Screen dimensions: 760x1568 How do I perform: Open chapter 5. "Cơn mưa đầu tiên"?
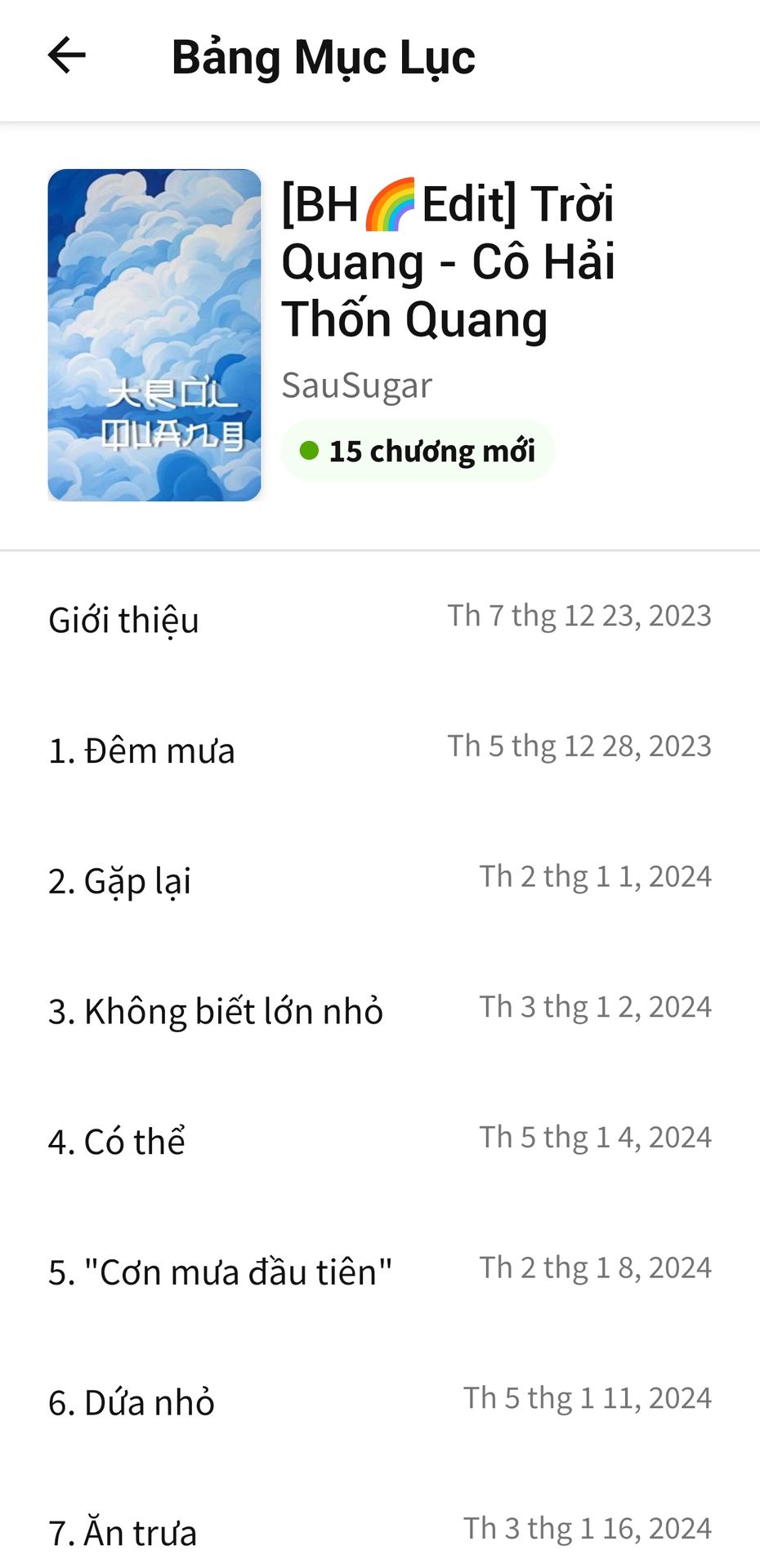pos(221,1272)
